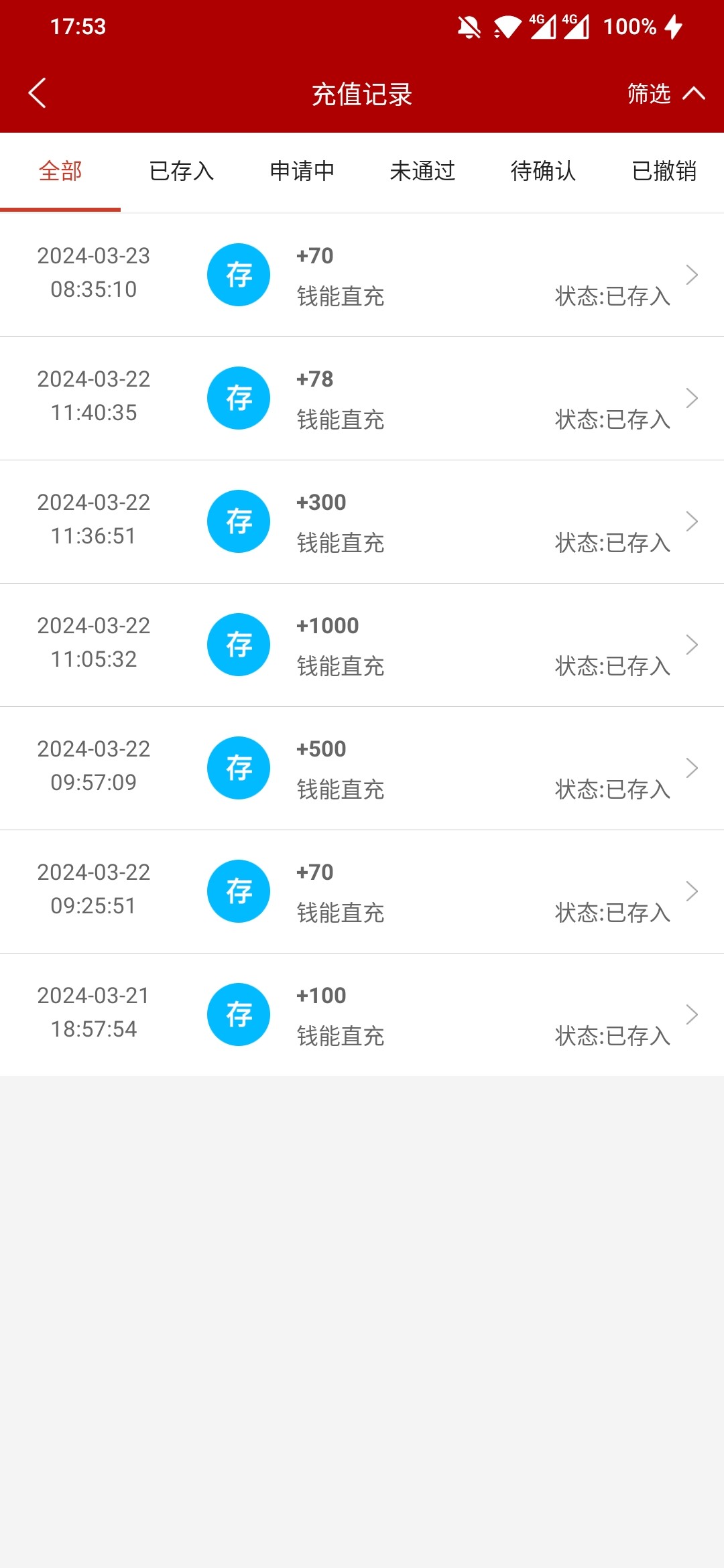Viewport: 724px width, 1568px height.
Task: Switch to the 已存入 tab
Action: [x=181, y=172]
